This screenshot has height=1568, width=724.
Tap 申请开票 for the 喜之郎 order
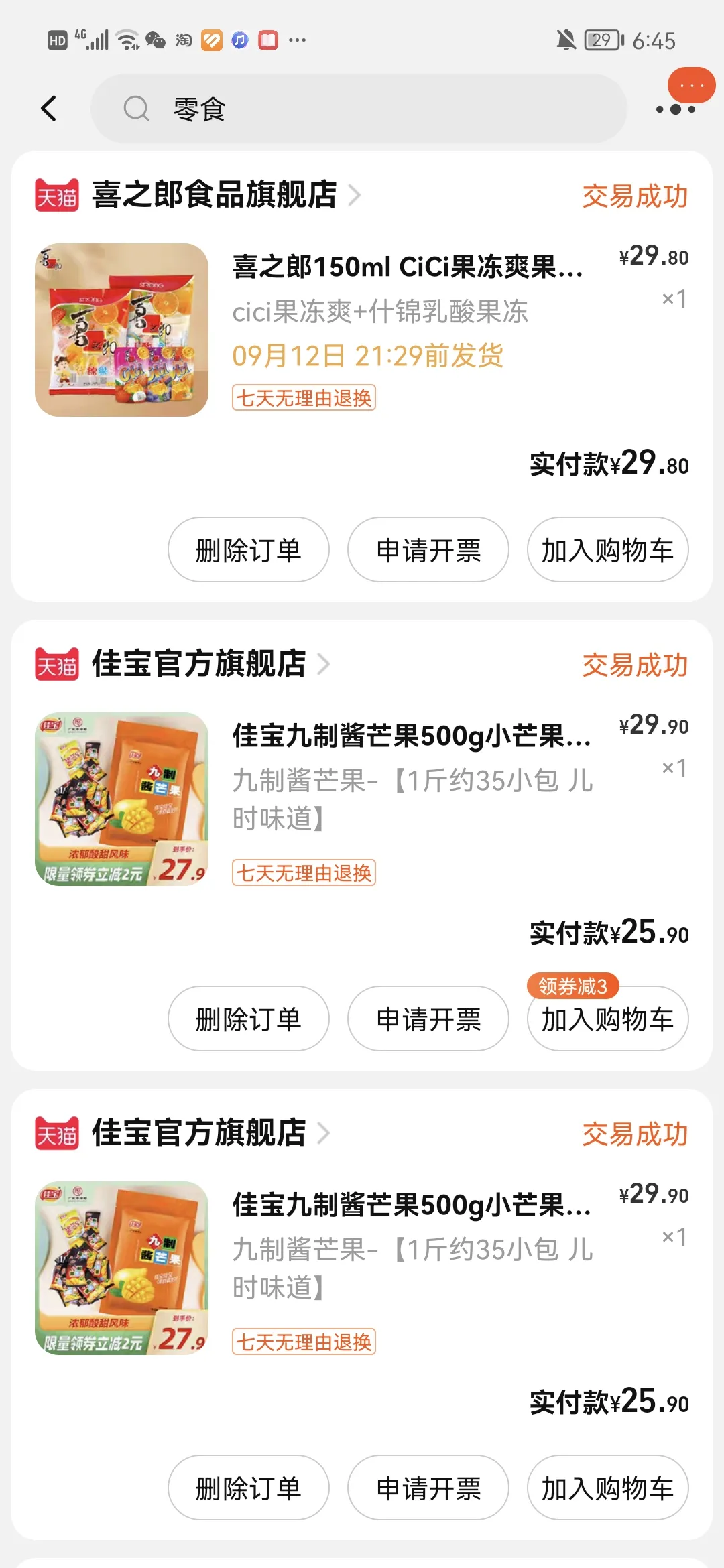coord(428,550)
